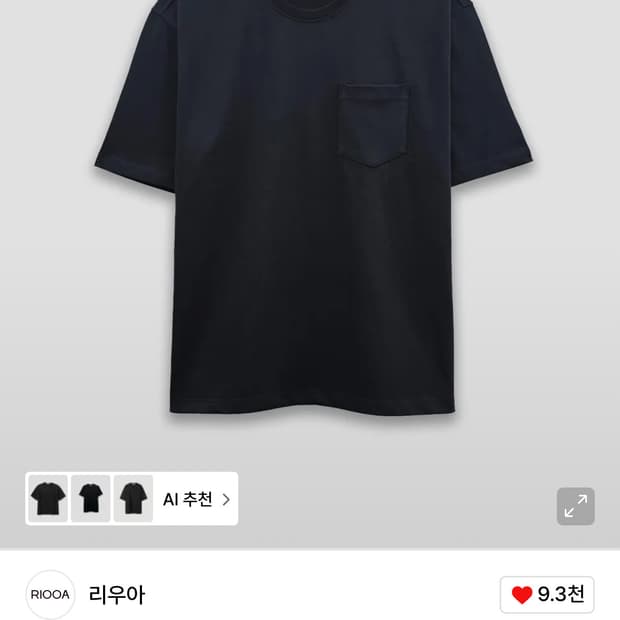Screen dimensions: 620x620
Task: Open the 리우아 brand page
Action: [117, 595]
